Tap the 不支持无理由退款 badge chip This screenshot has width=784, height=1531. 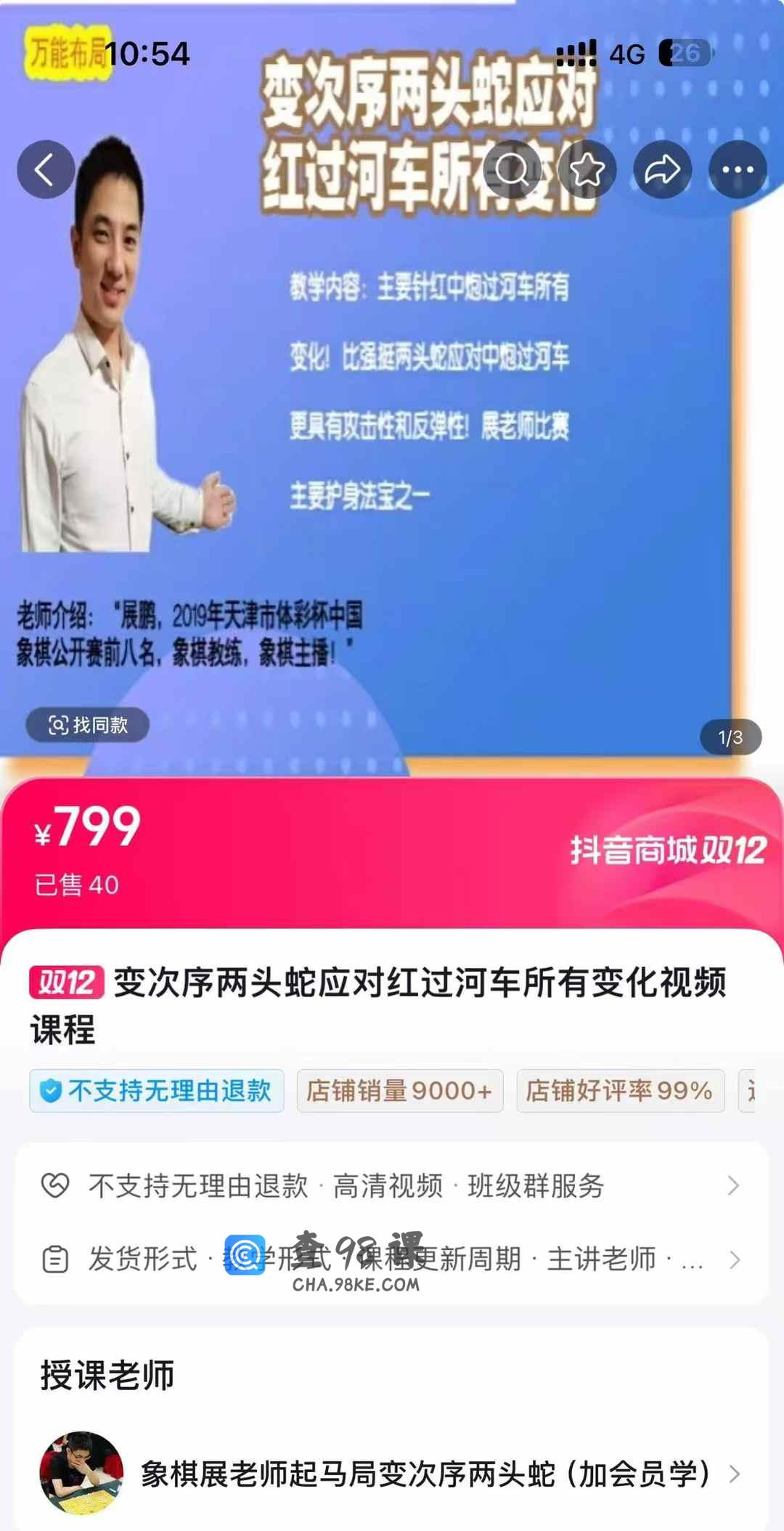click(x=157, y=1091)
